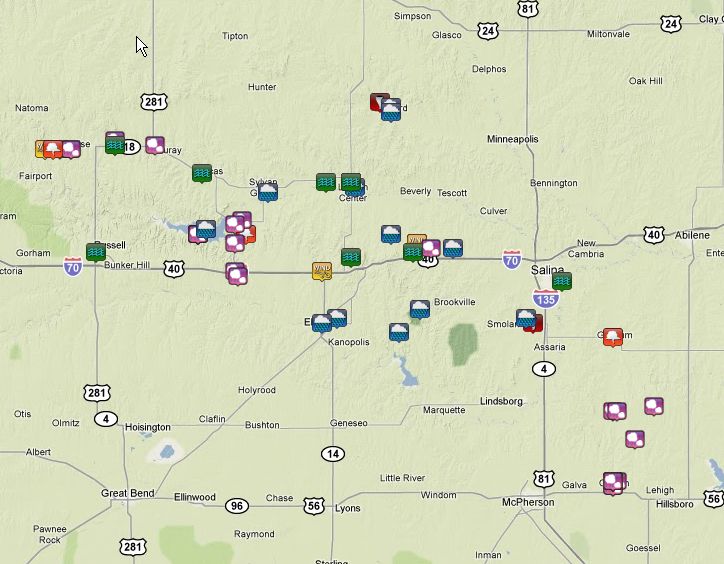Select the yellow marker near Natoma
The height and width of the screenshot is (564, 724).
tap(42, 149)
